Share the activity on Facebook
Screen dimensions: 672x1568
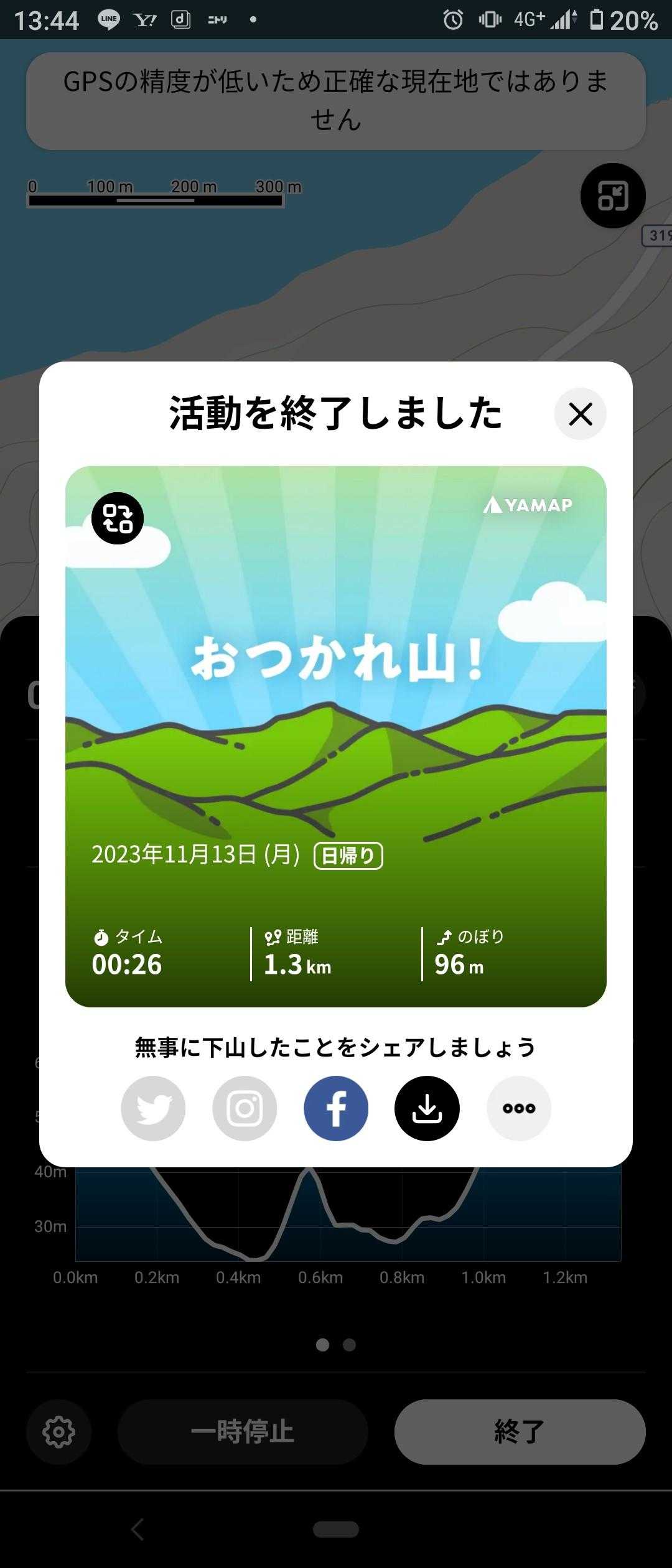coord(336,1108)
